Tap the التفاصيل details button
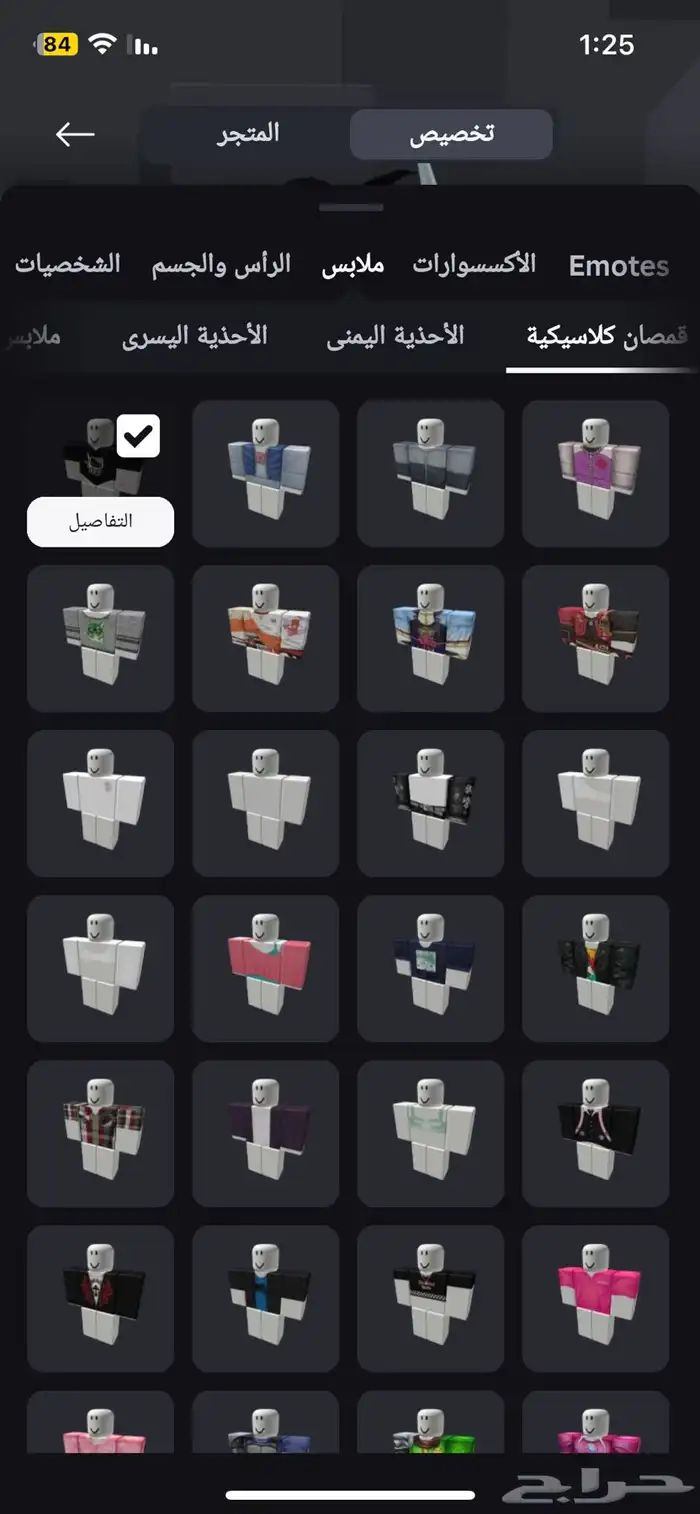Image resolution: width=700 pixels, height=1514 pixels. (x=100, y=522)
